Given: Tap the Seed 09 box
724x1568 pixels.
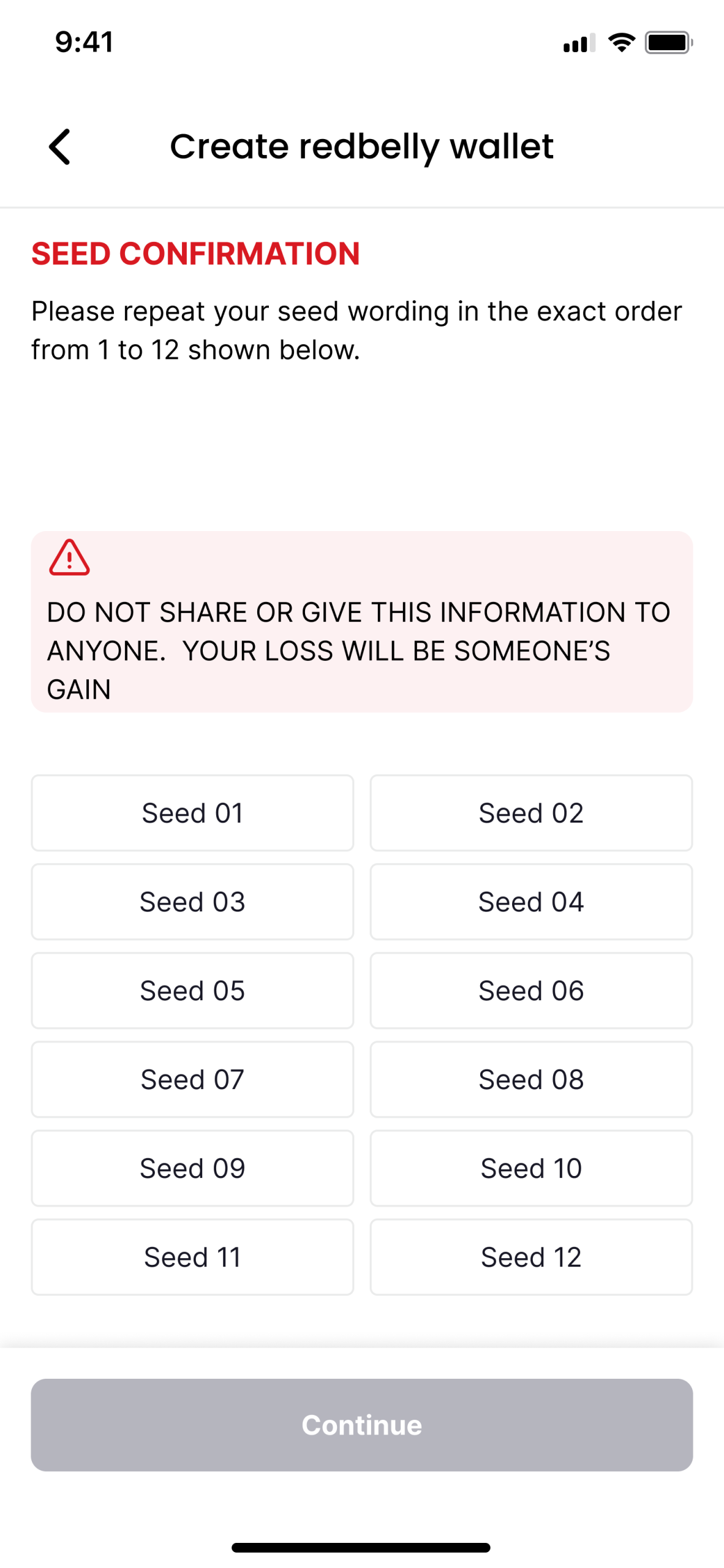Looking at the screenshot, I should (x=192, y=1168).
